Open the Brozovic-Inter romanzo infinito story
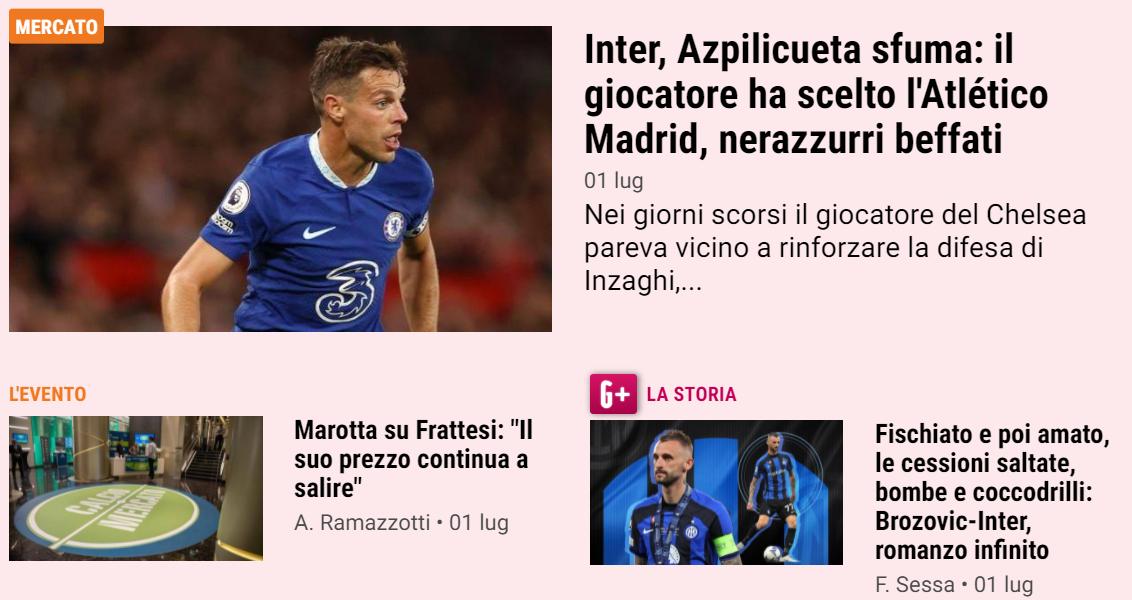1132x600 pixels. (x=992, y=491)
